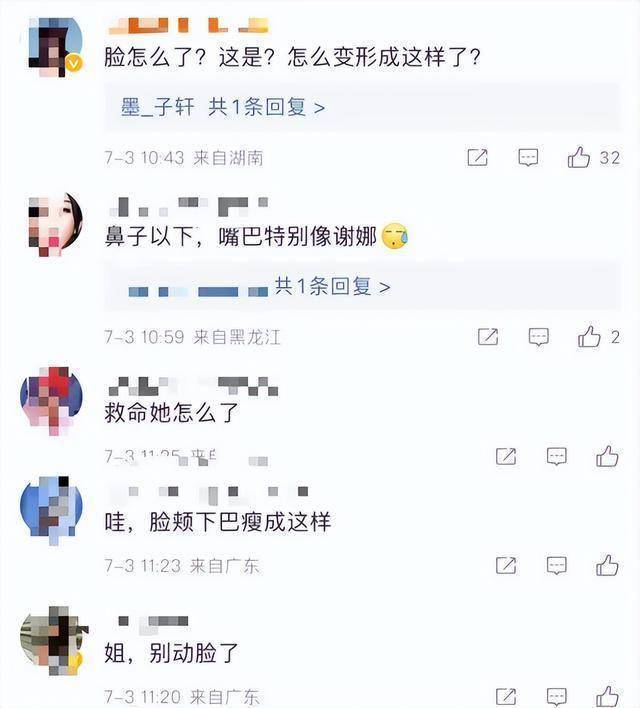This screenshot has width=640, height=708.
Task: Like the 救命她怎么了 comment
Action: coord(607,456)
